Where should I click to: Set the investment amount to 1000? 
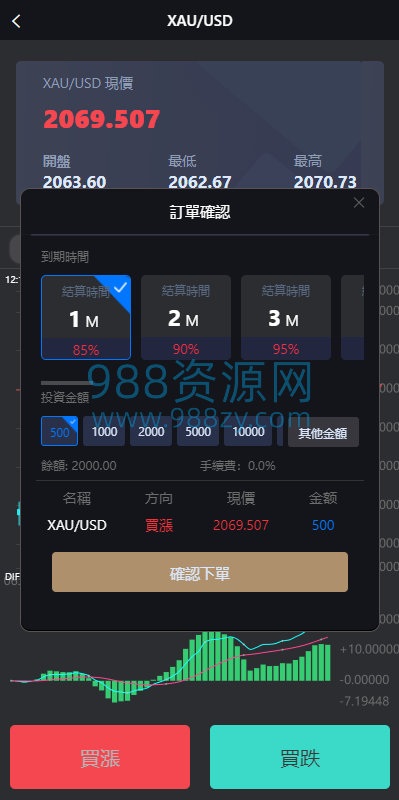pyautogui.click(x=104, y=432)
